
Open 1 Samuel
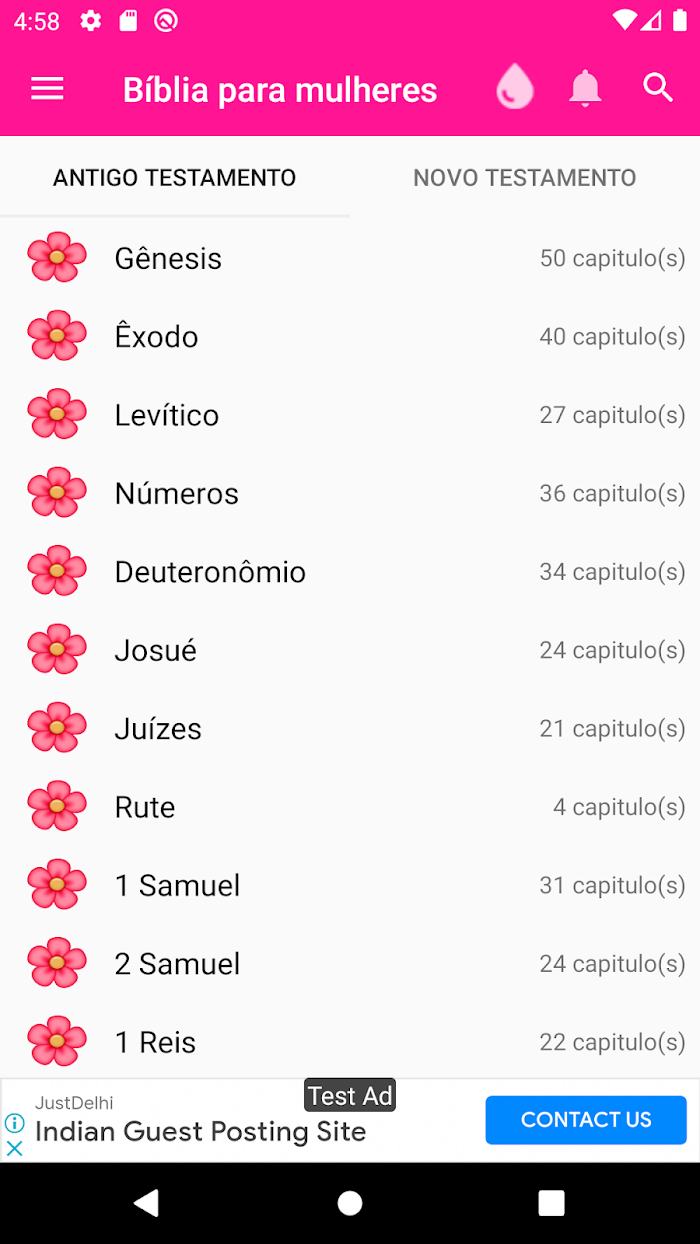(350, 885)
